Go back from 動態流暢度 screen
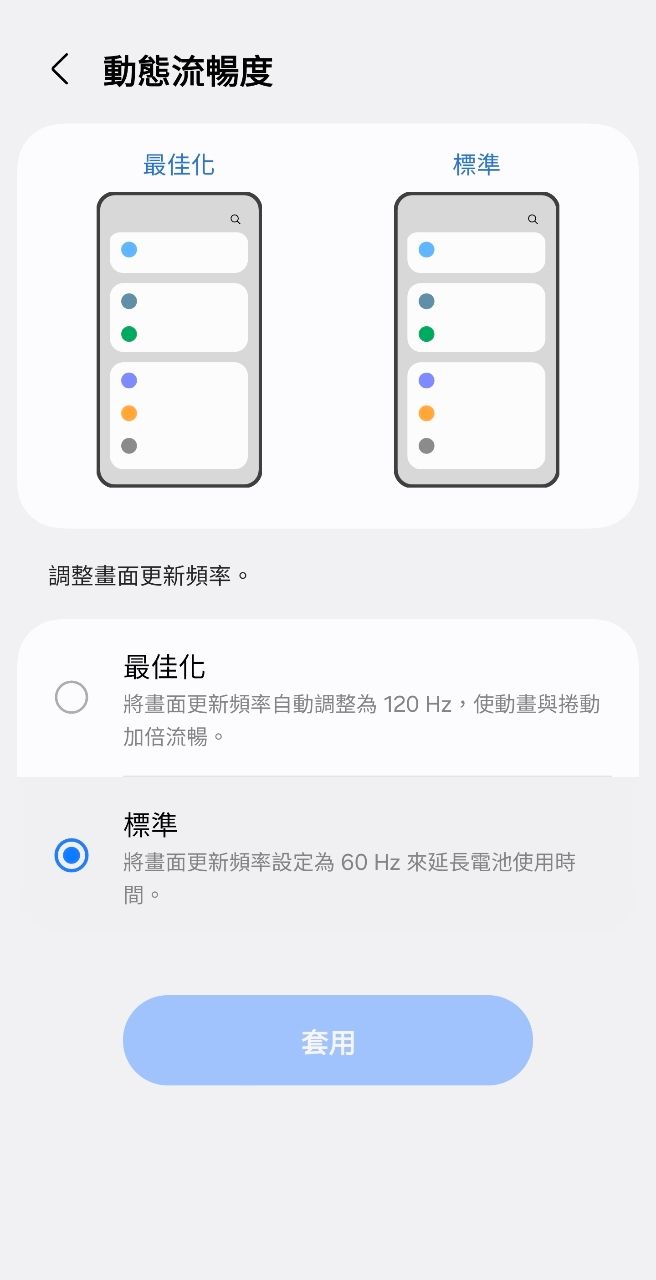 click(60, 70)
